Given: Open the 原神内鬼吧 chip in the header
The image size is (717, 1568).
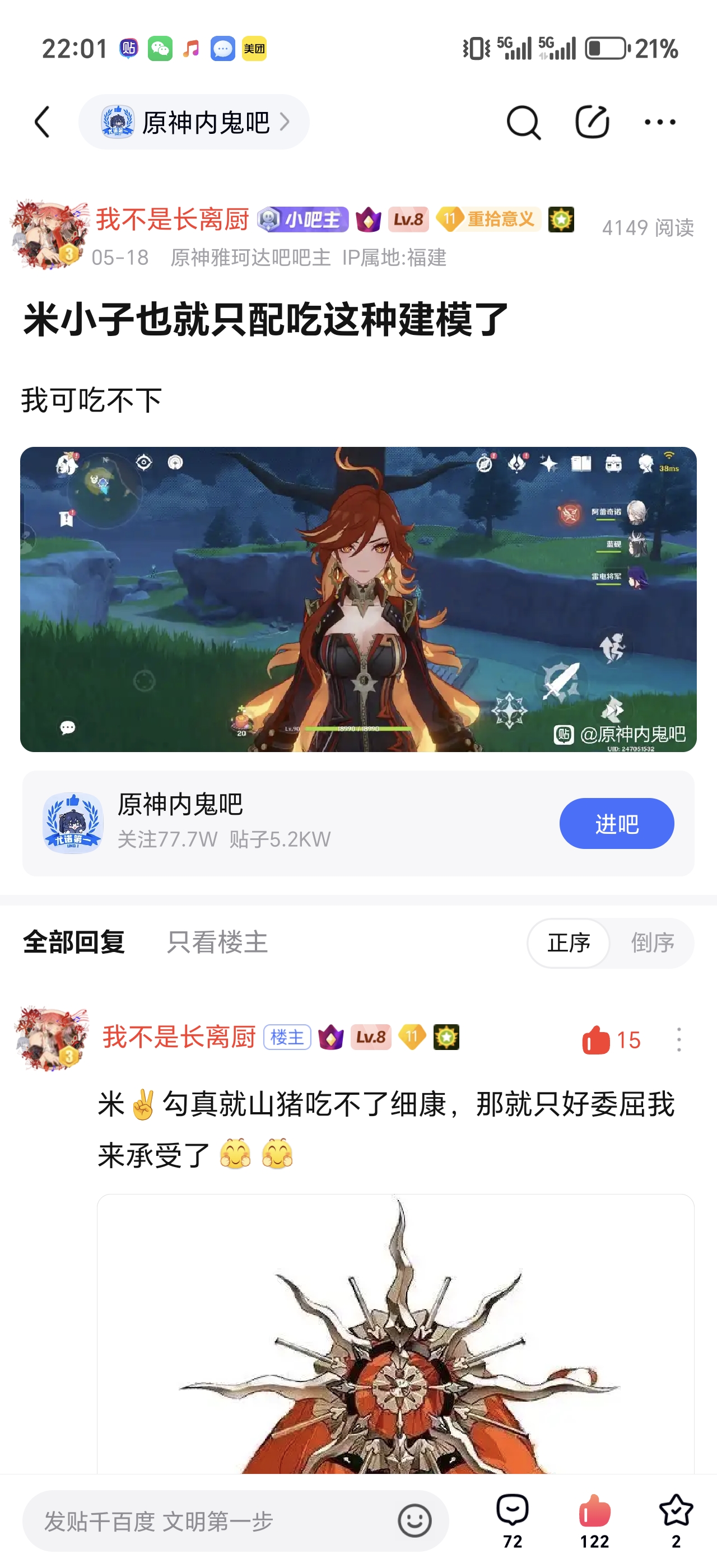Looking at the screenshot, I should [x=194, y=122].
